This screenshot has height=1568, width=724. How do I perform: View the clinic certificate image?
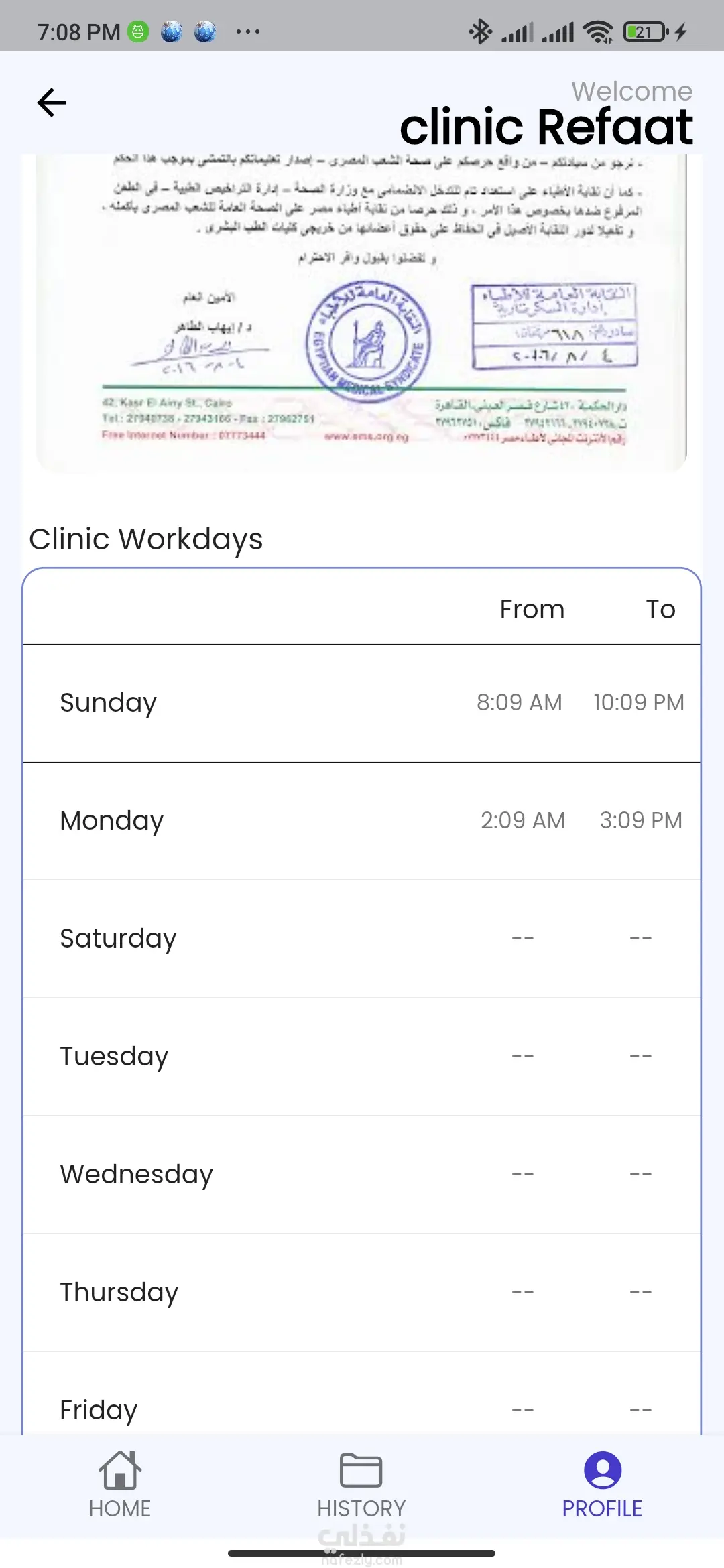pyautogui.click(x=361, y=312)
